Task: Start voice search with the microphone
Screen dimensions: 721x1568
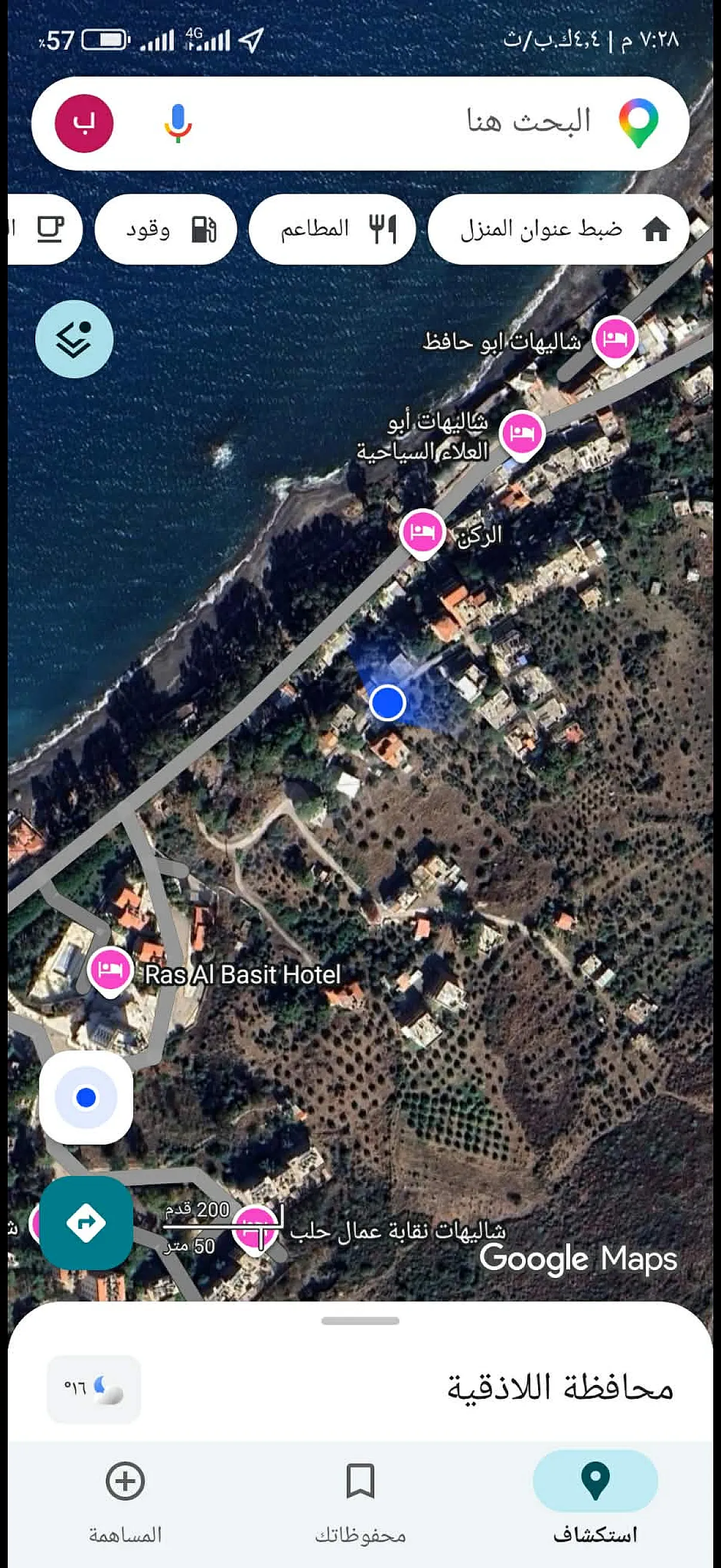Action: [x=178, y=123]
